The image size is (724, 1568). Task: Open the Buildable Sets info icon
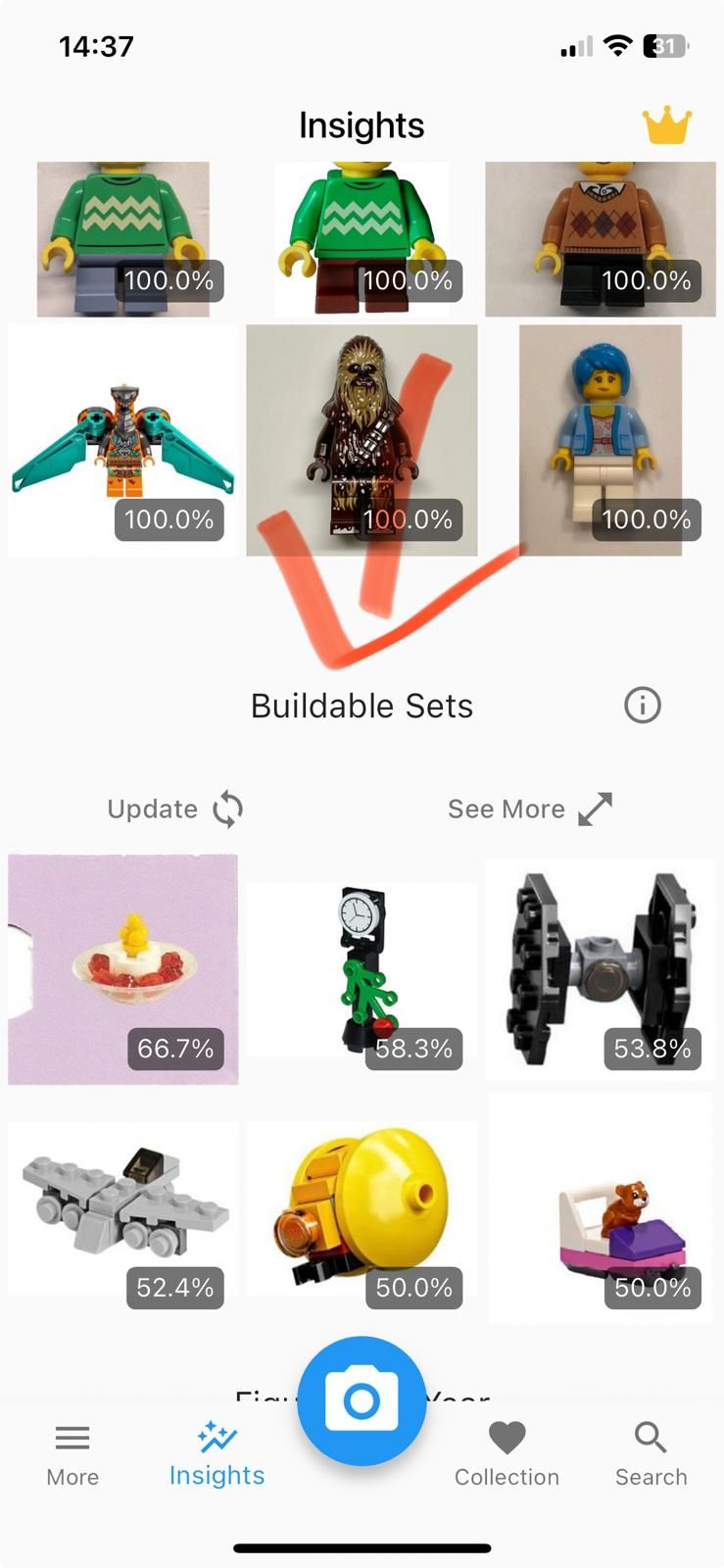(x=642, y=705)
